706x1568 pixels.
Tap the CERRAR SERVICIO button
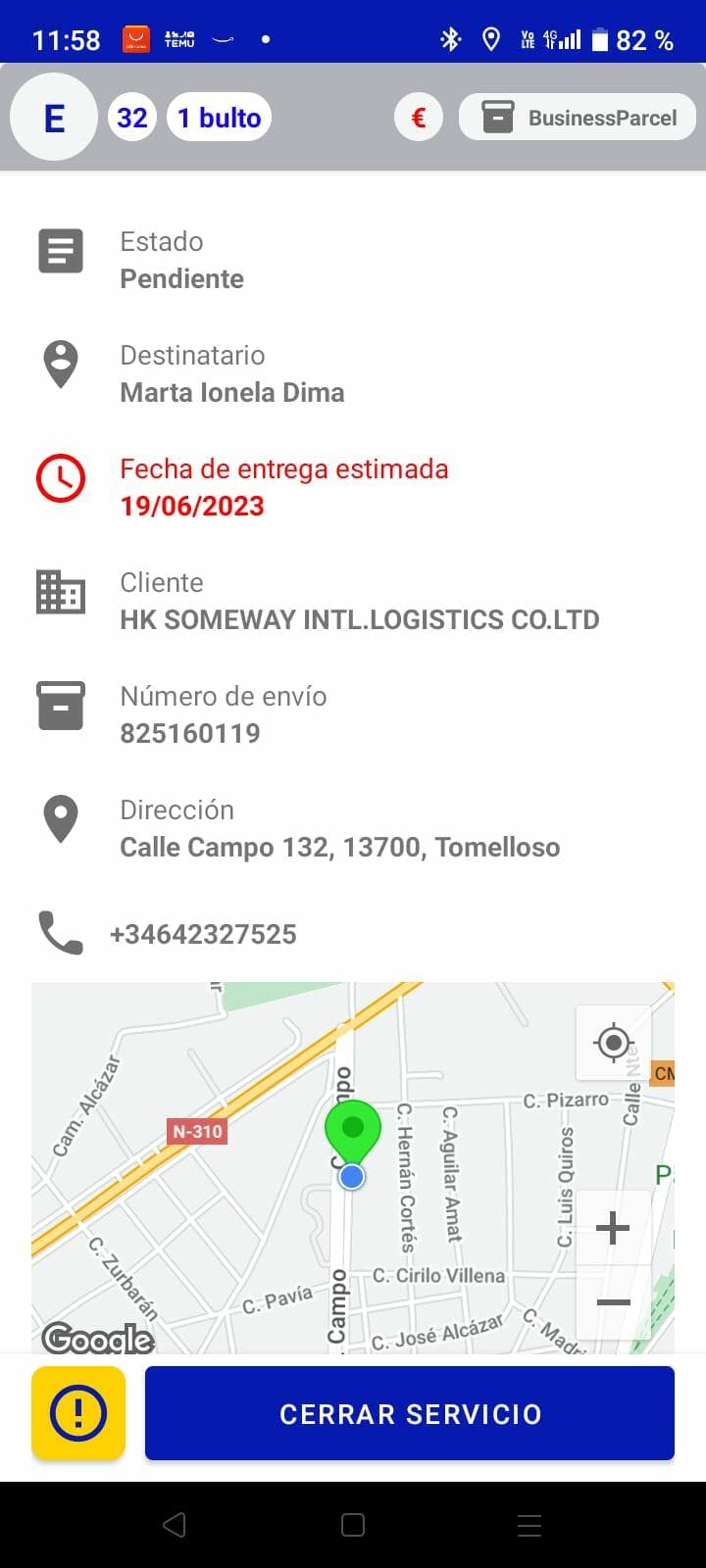pos(410,1413)
